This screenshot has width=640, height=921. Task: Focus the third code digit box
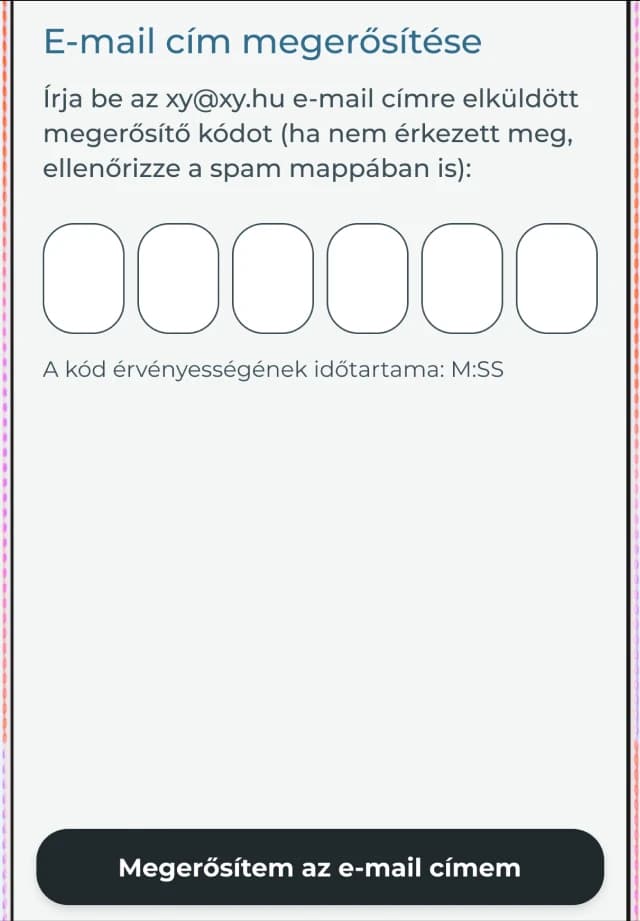[x=273, y=278]
